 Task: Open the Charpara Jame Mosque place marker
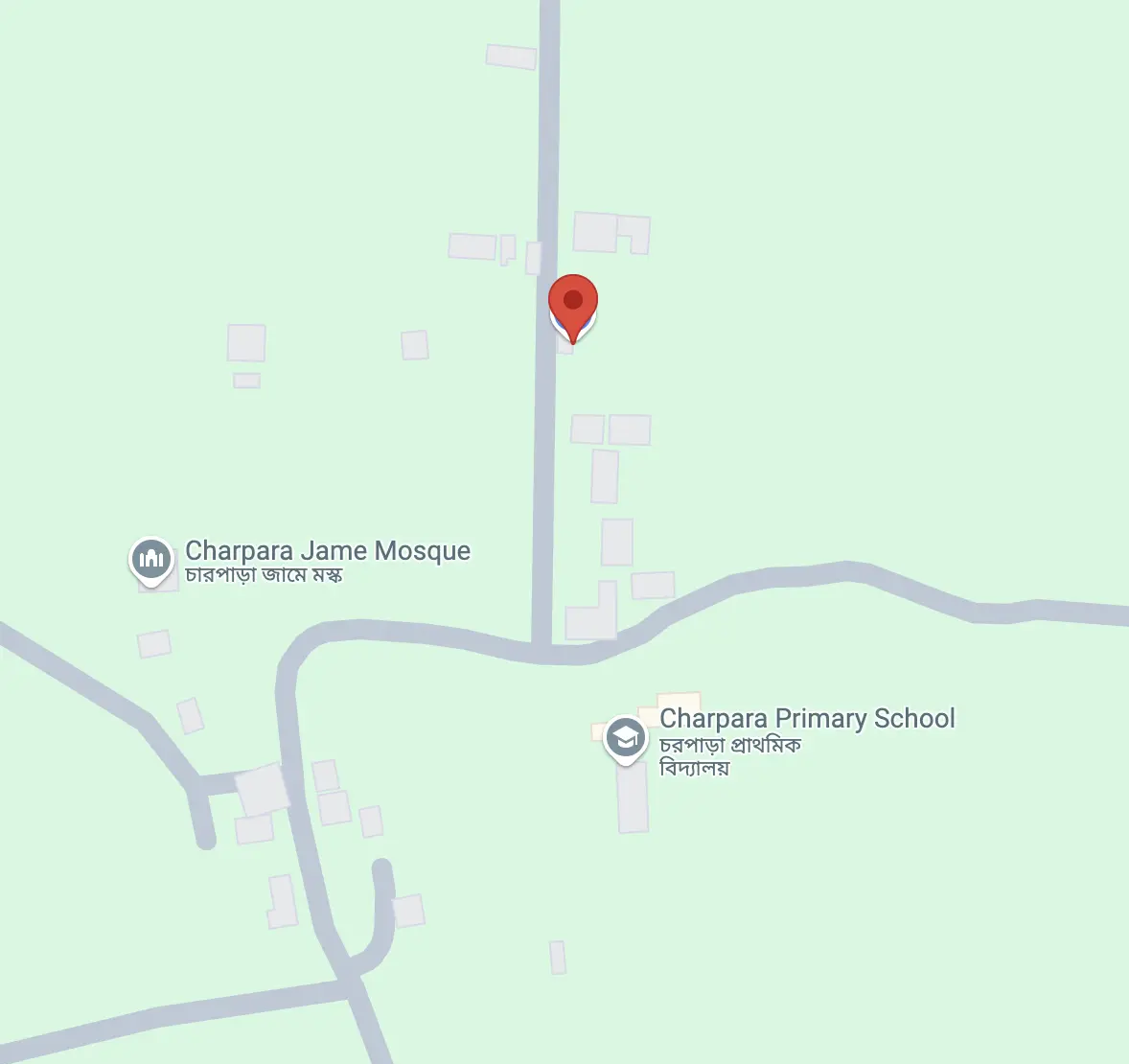[151, 559]
